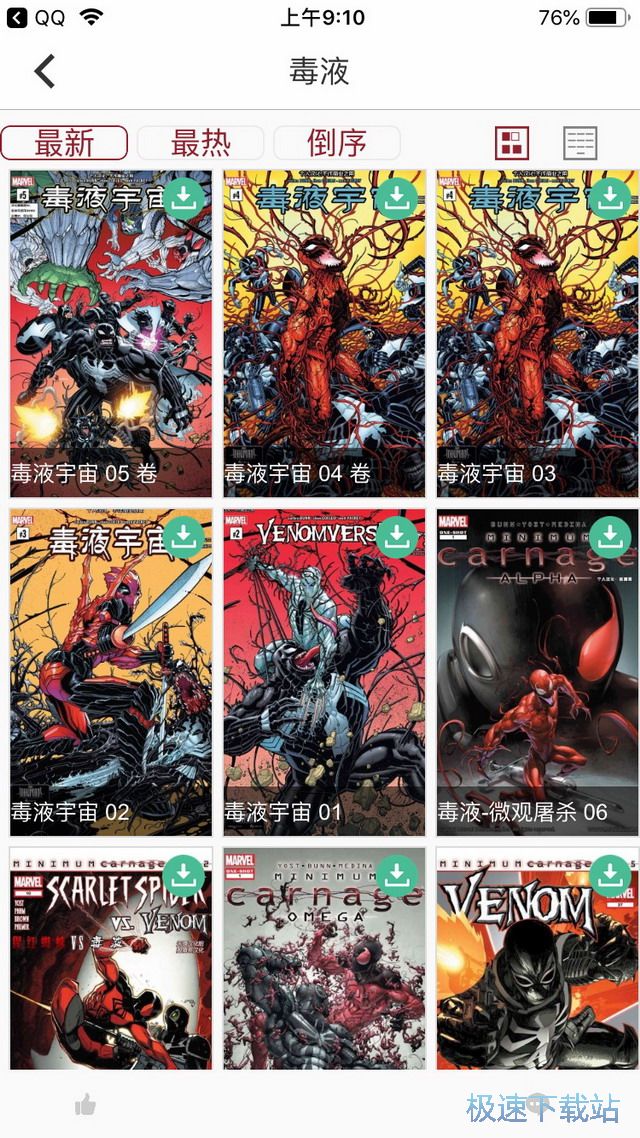
Task: Tap the thumbs-up like icon
Action: [86, 1105]
